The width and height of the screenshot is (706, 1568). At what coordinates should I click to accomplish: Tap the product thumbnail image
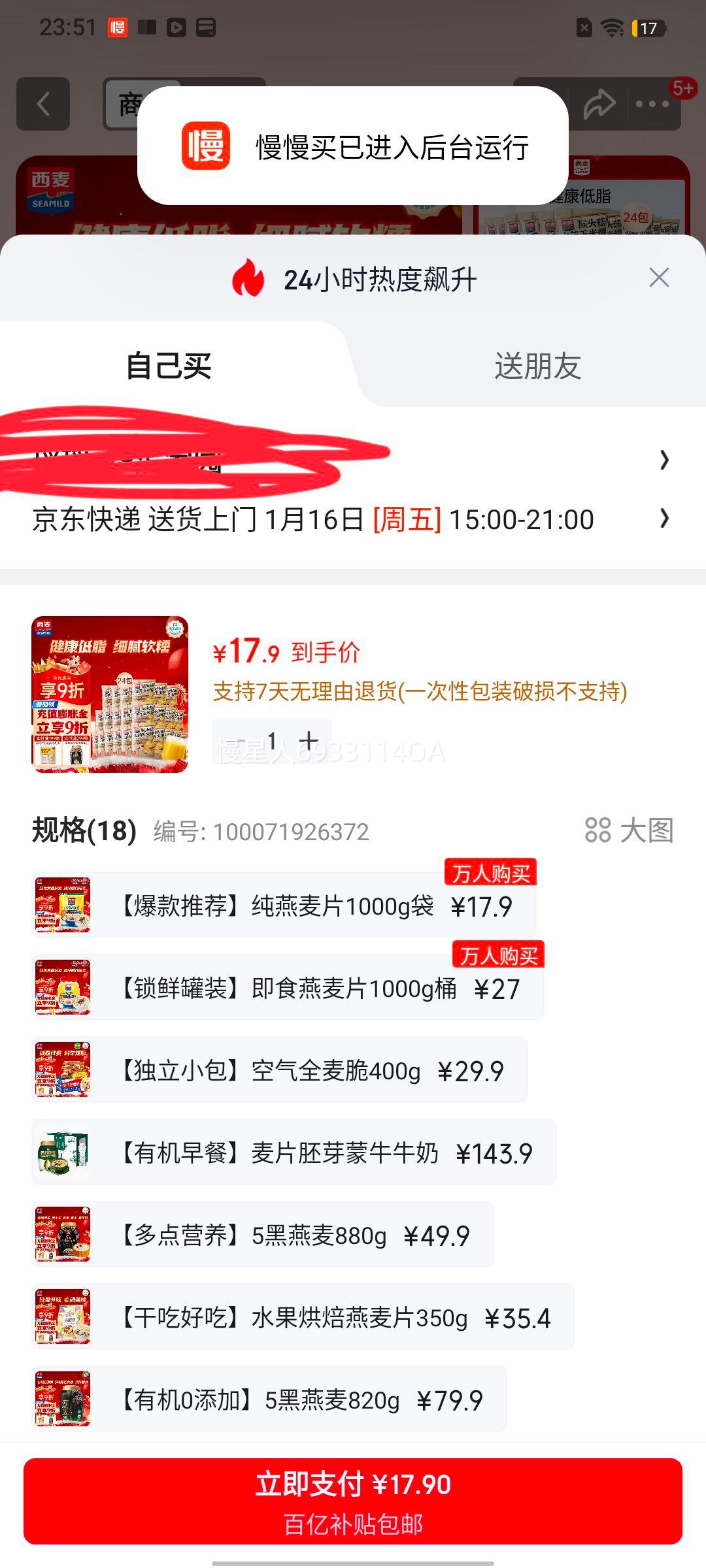tap(107, 696)
